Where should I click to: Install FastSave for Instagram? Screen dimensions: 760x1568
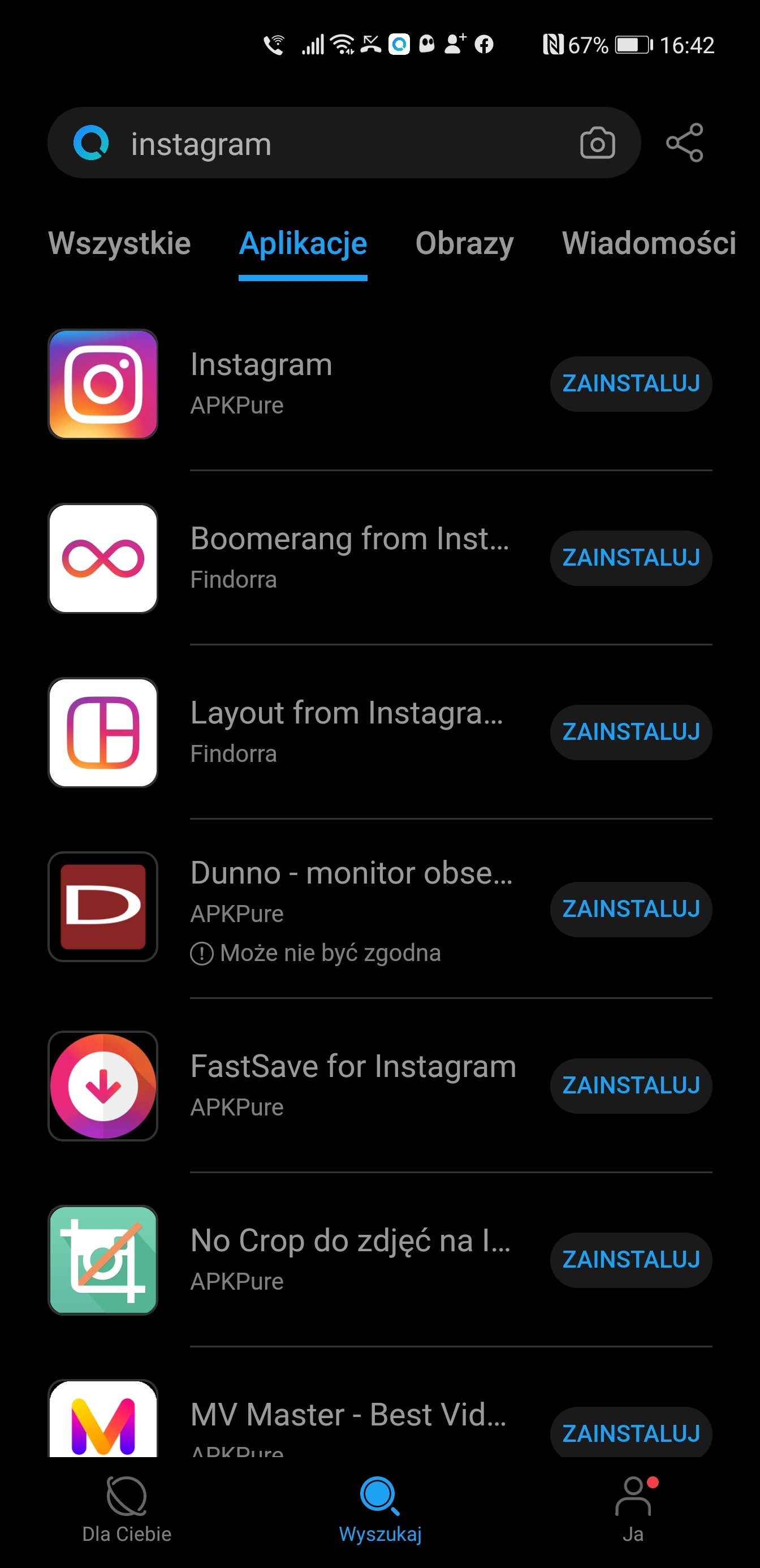point(631,1086)
